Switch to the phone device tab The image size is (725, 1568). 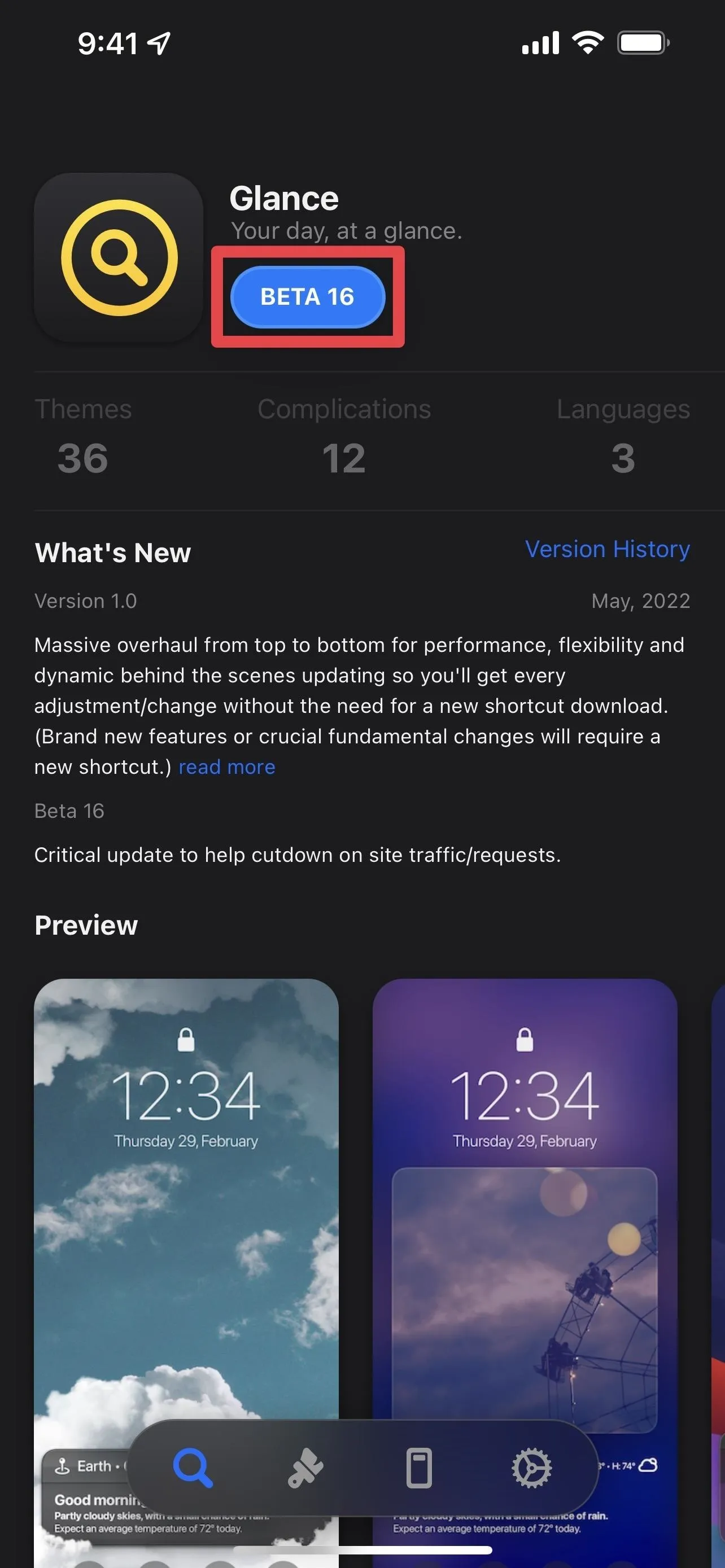click(x=419, y=1468)
